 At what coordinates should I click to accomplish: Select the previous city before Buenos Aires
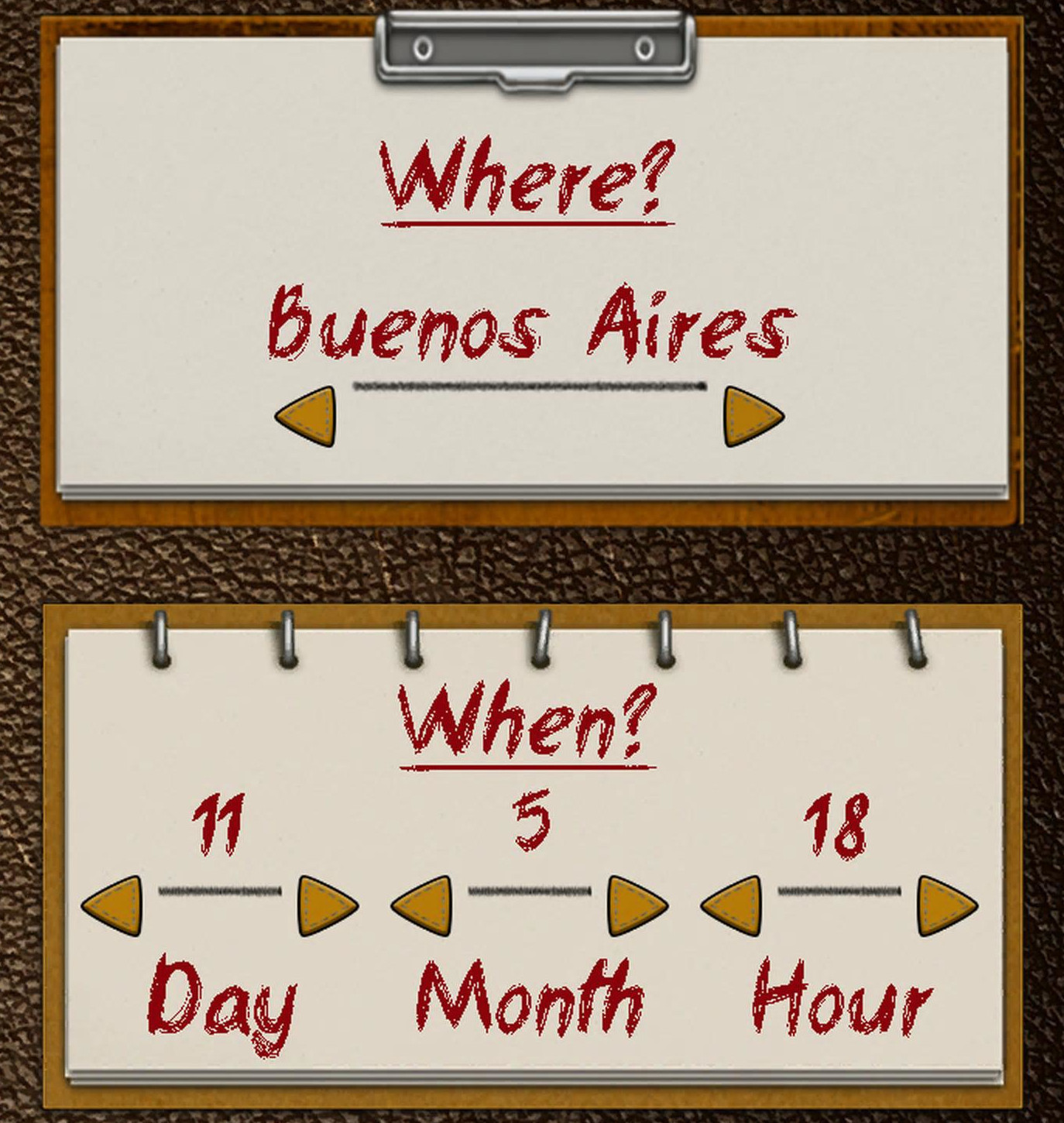click(310, 417)
